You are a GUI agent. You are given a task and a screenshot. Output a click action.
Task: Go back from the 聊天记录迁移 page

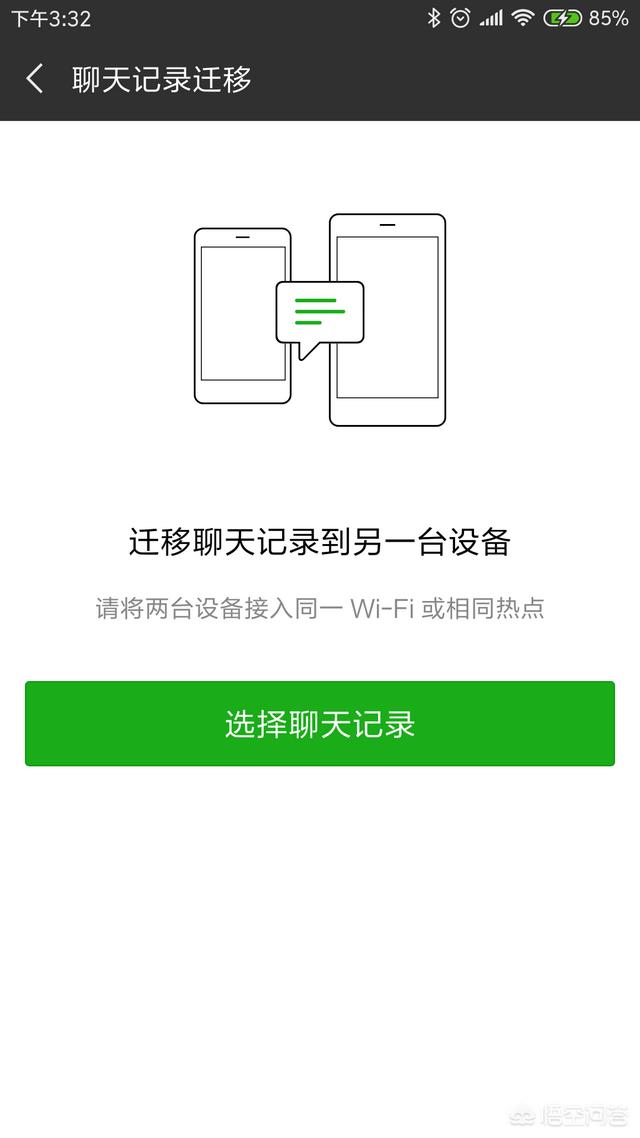35,79
